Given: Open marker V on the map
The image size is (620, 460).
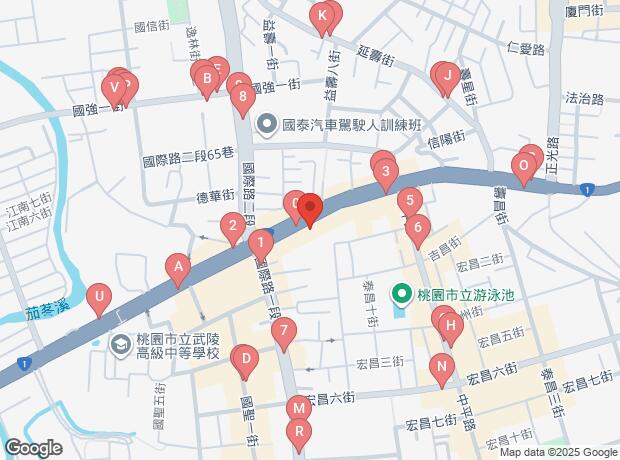Looking at the screenshot, I should click(115, 88).
